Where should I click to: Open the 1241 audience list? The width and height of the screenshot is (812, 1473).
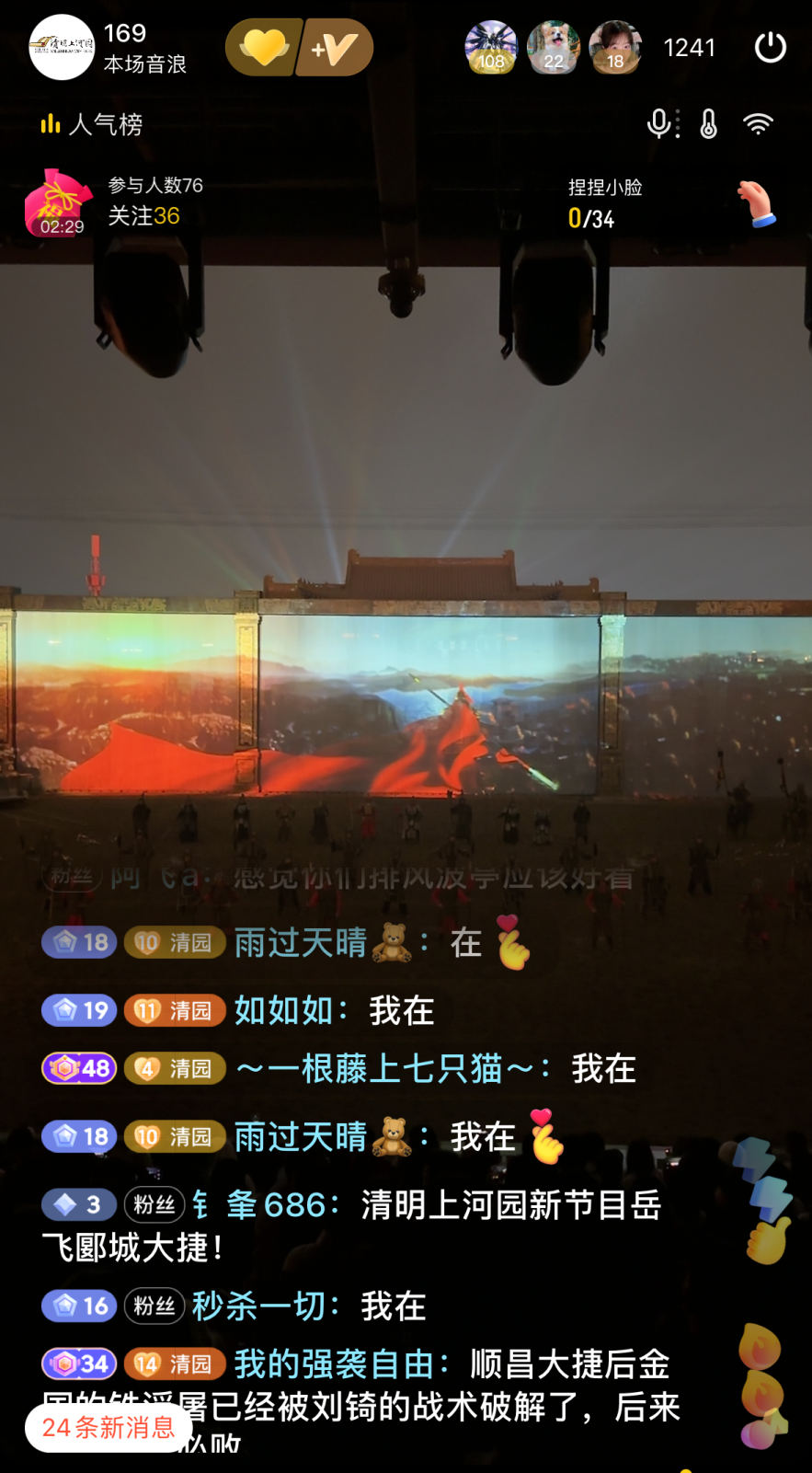click(690, 48)
